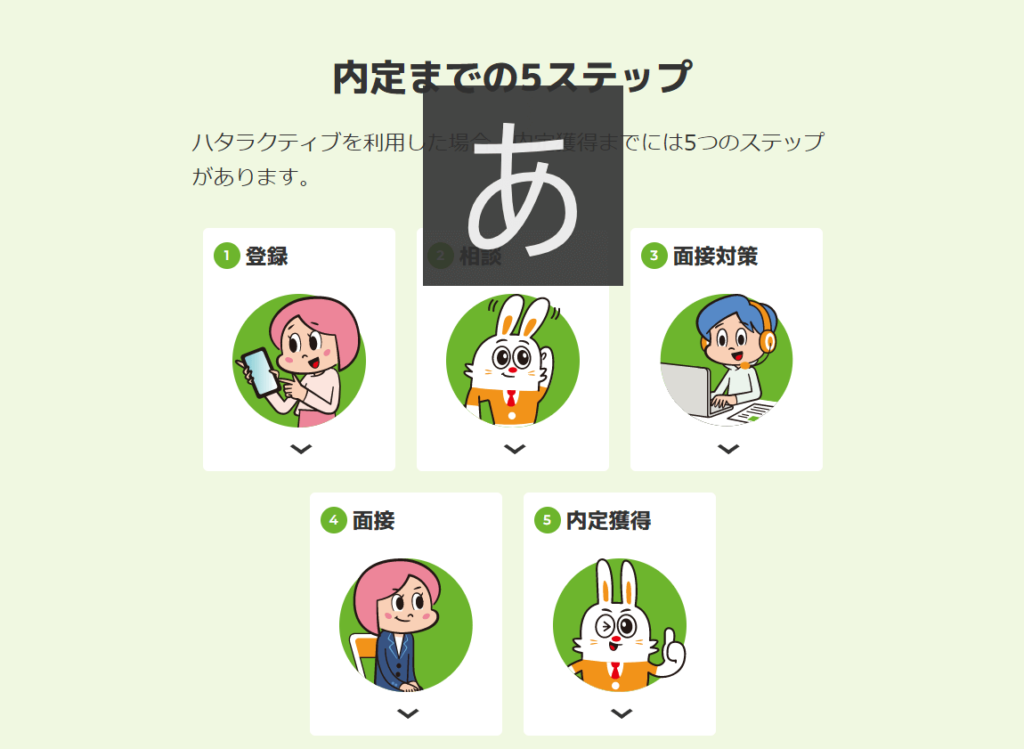The width and height of the screenshot is (1024, 749).
Task: Expand step 5 内定獲得 card
Action: pyautogui.click(x=621, y=714)
